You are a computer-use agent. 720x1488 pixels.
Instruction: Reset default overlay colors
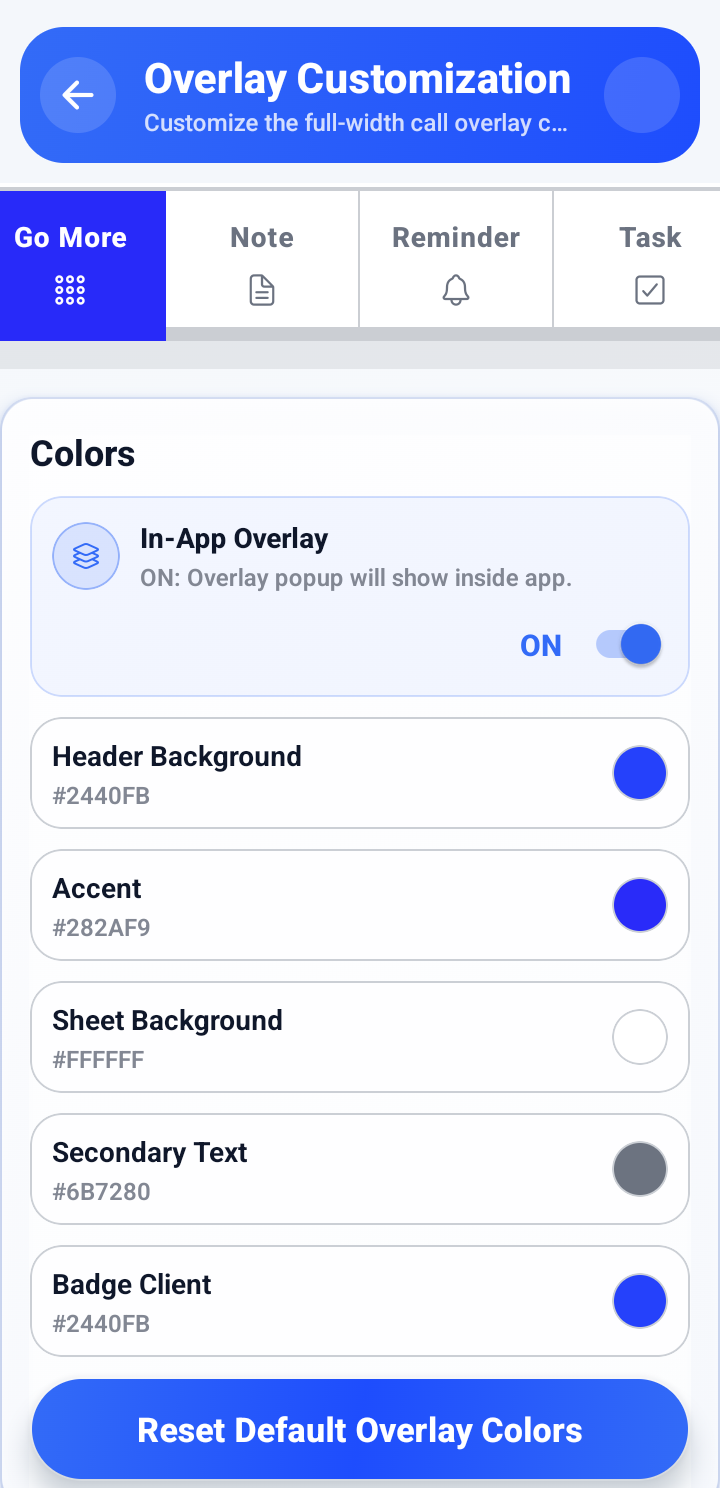pos(360,1429)
